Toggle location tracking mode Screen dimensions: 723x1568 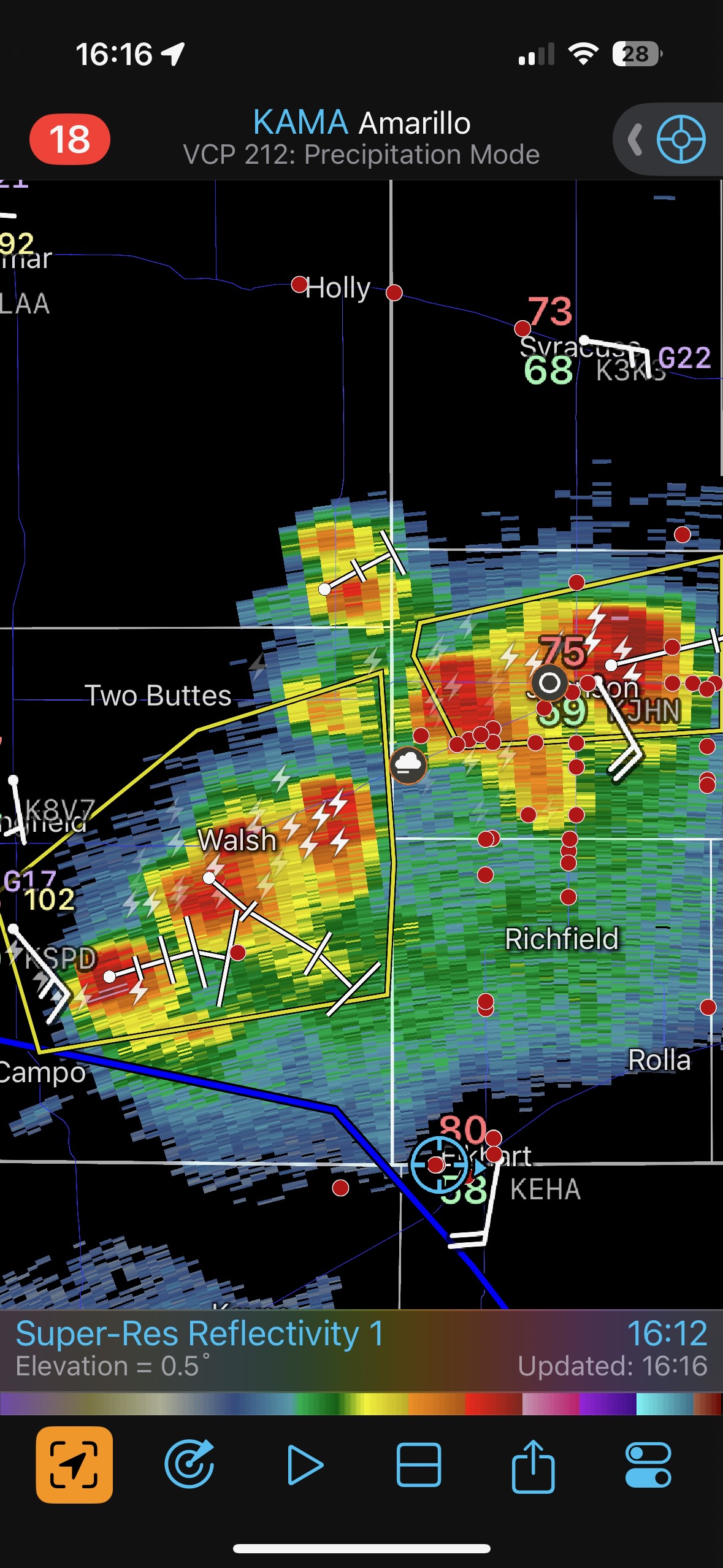[x=74, y=1464]
